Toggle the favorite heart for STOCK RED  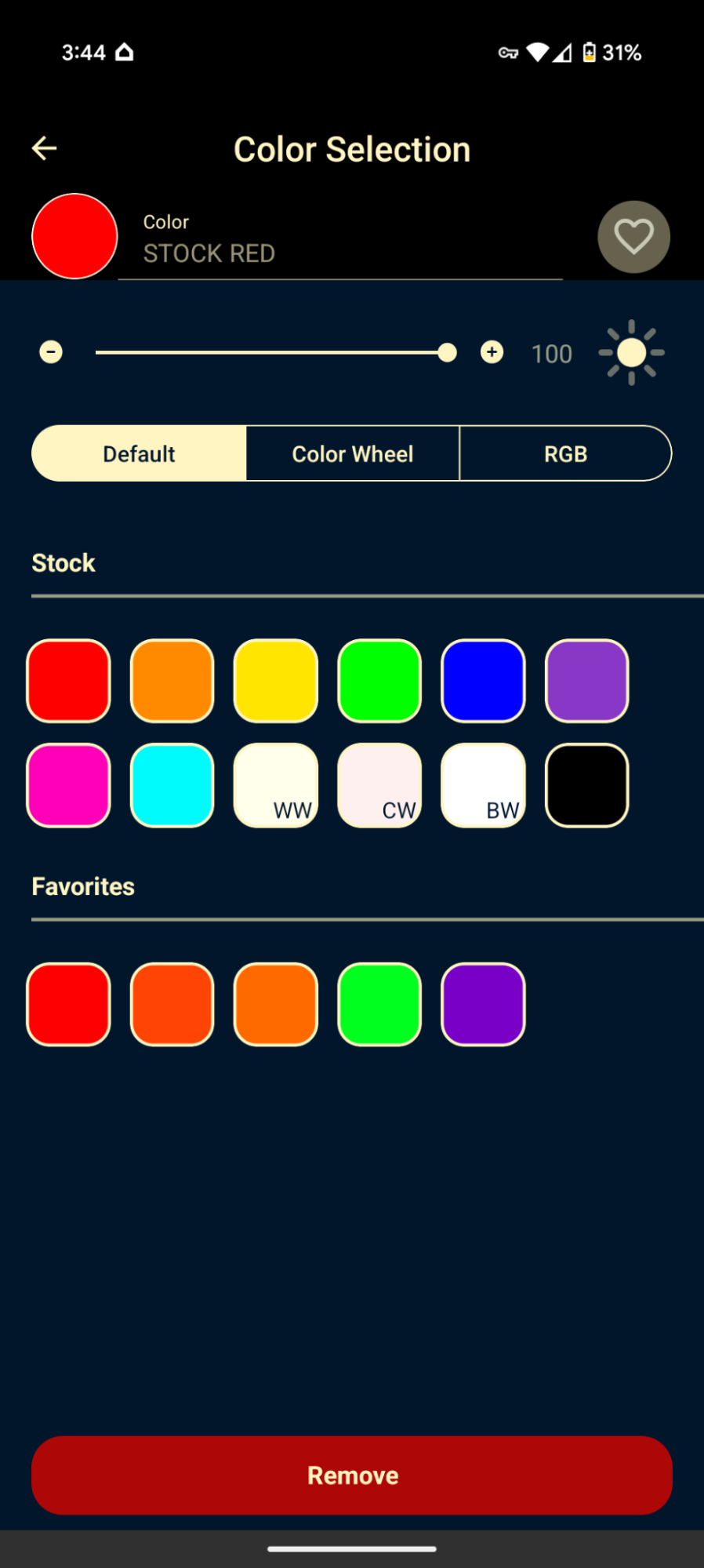(x=633, y=236)
